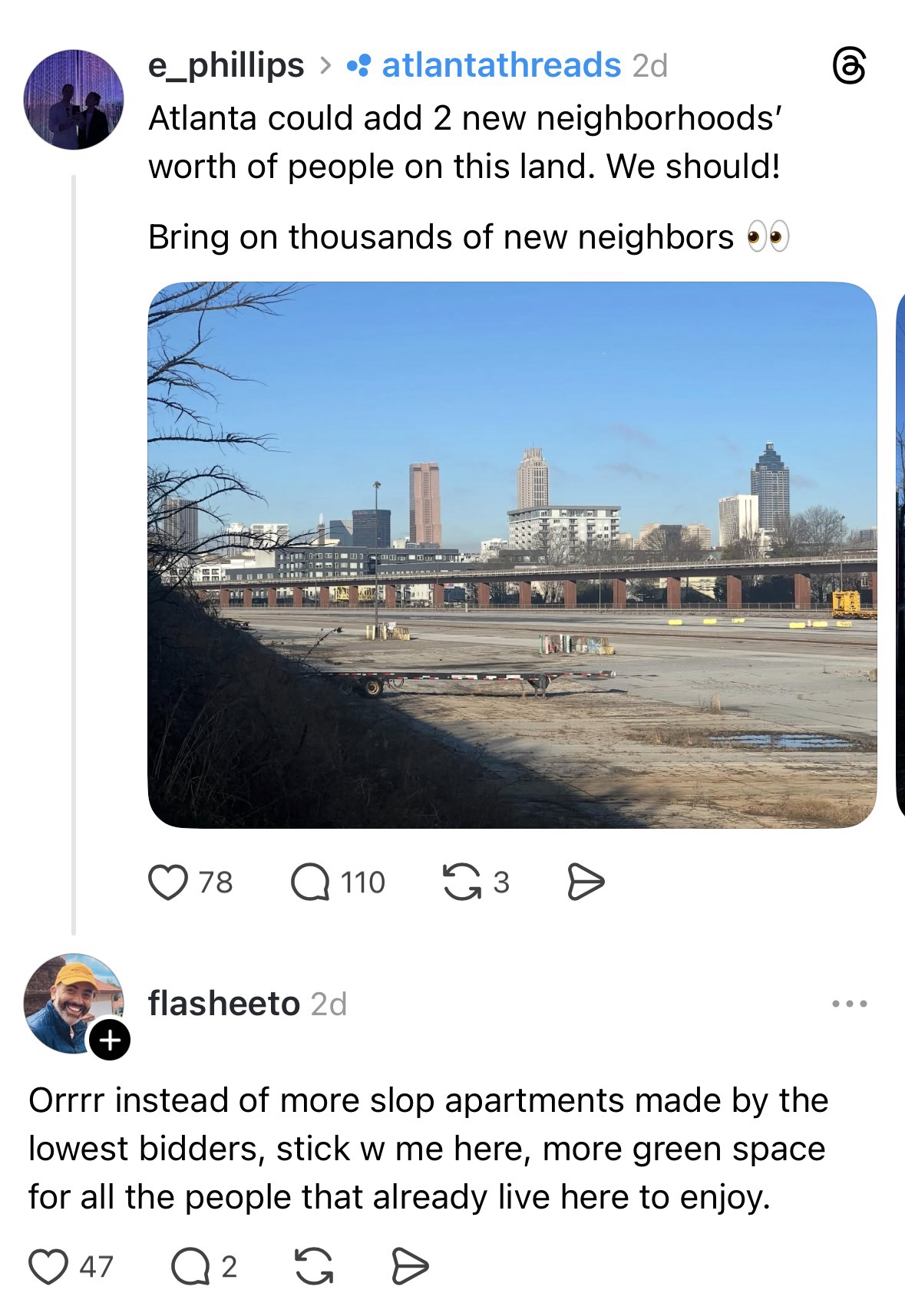Open flasheeto username profile
This screenshot has height=1316, width=905.
[x=223, y=1003]
